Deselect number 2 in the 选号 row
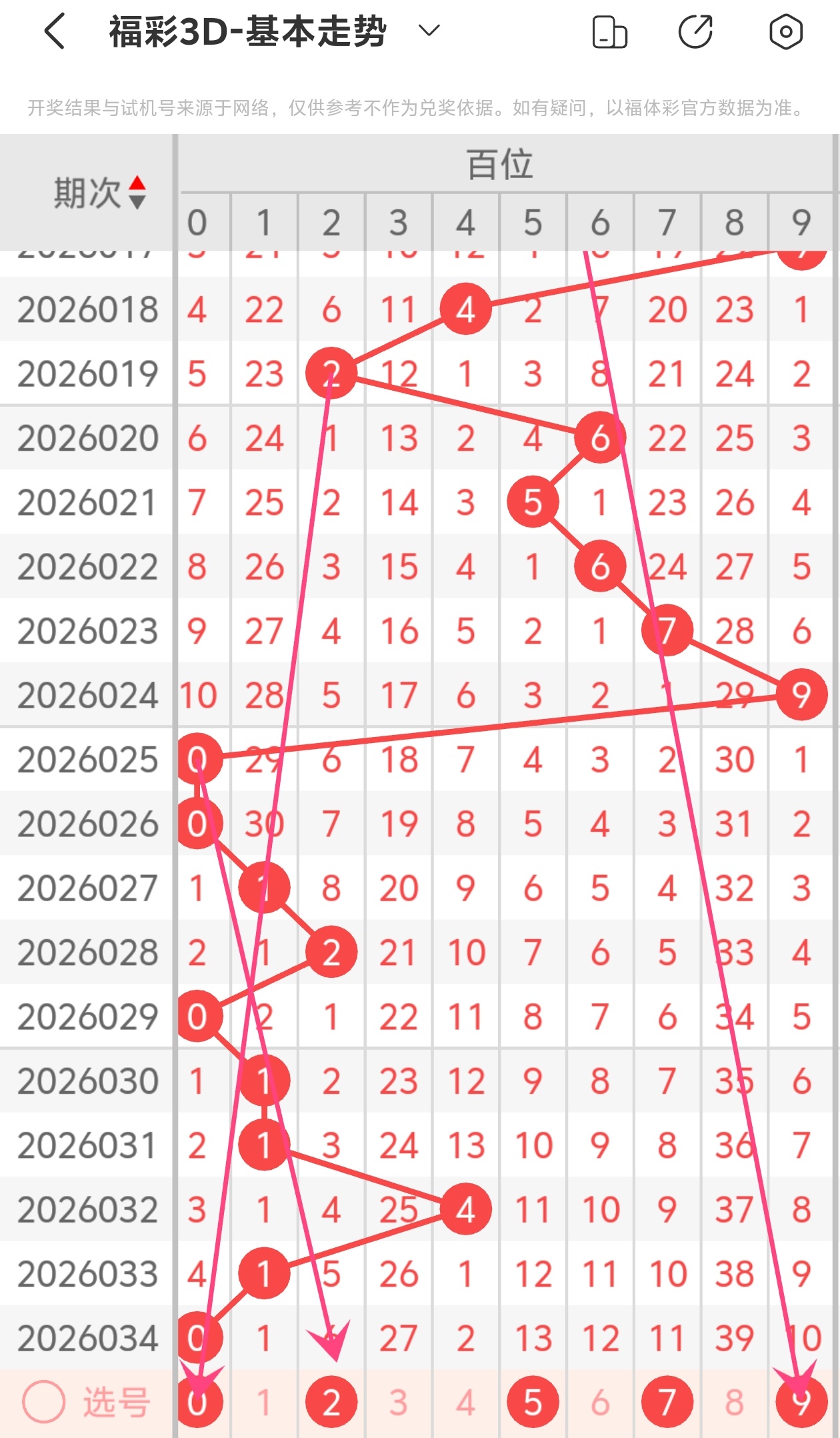 point(331,1402)
